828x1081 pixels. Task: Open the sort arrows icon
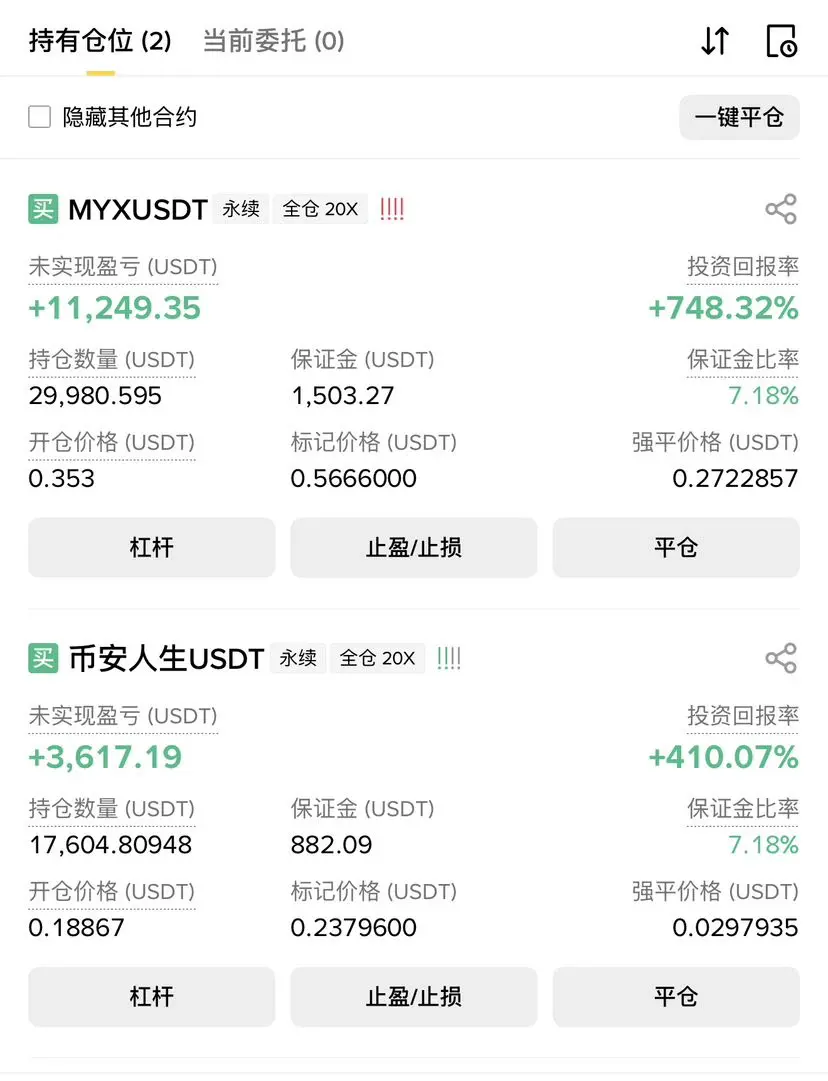pyautogui.click(x=715, y=41)
